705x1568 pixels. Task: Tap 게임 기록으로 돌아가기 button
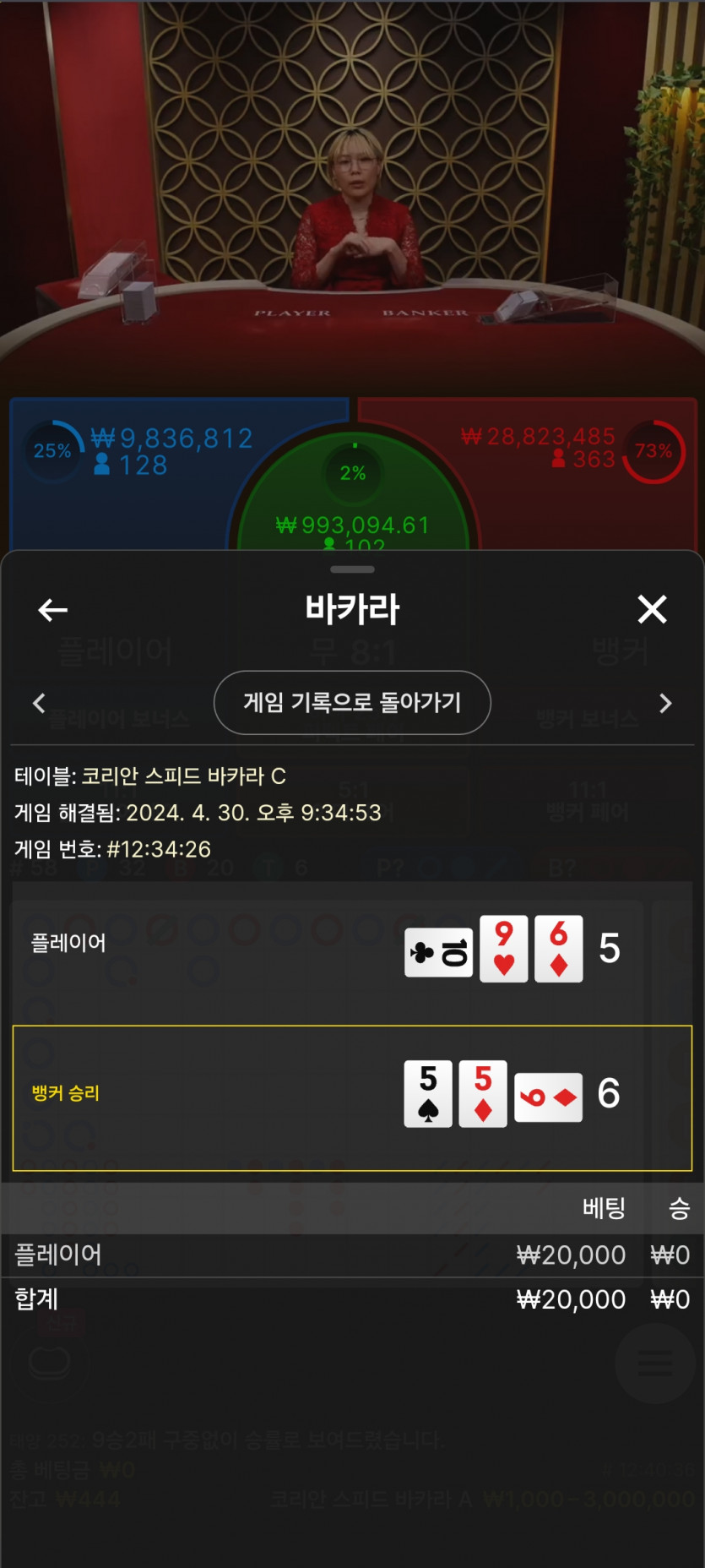tap(352, 702)
